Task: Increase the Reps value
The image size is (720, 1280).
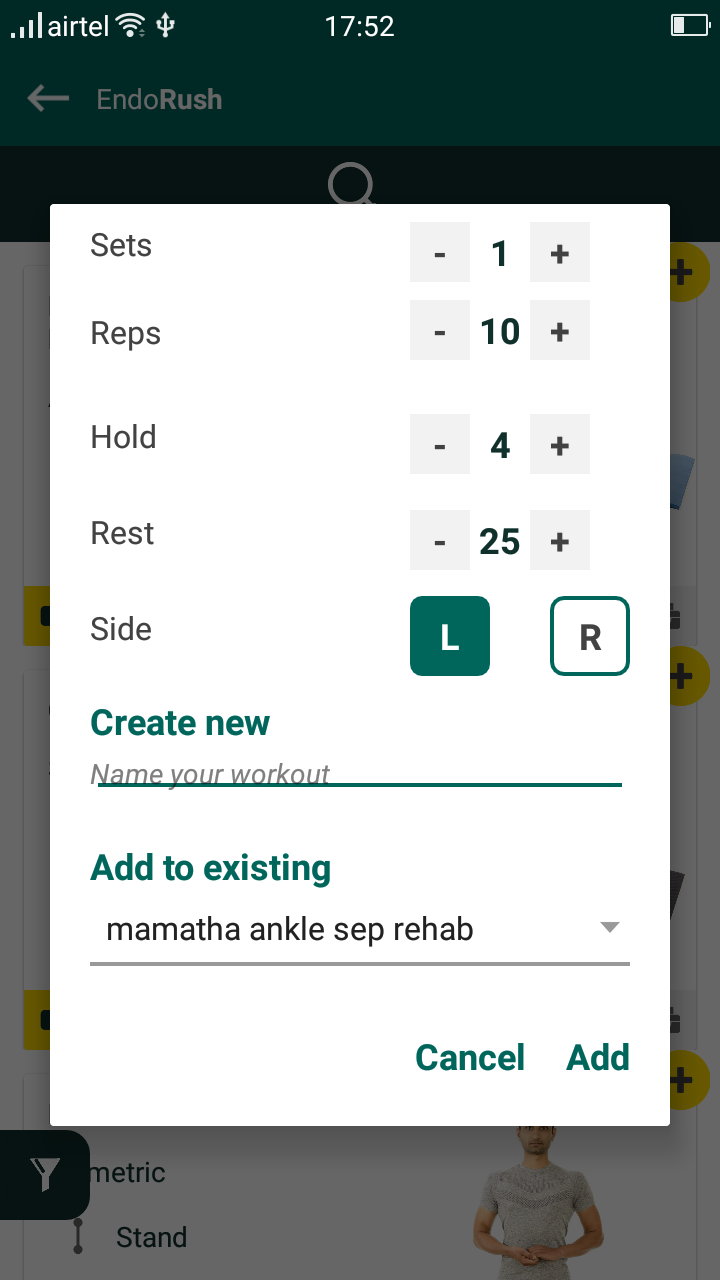Action: pos(560,331)
